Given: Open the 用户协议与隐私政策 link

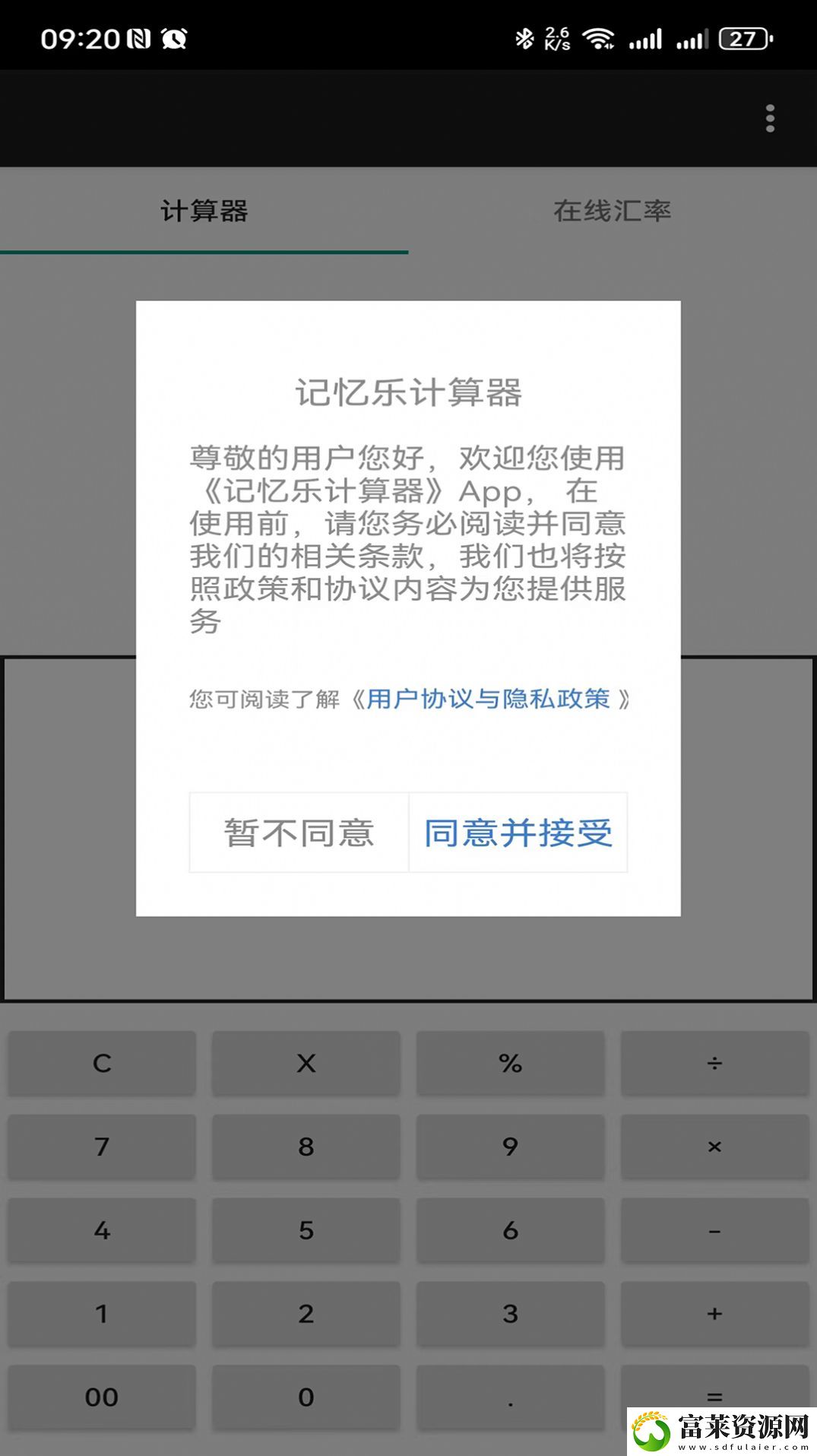Looking at the screenshot, I should (x=487, y=699).
